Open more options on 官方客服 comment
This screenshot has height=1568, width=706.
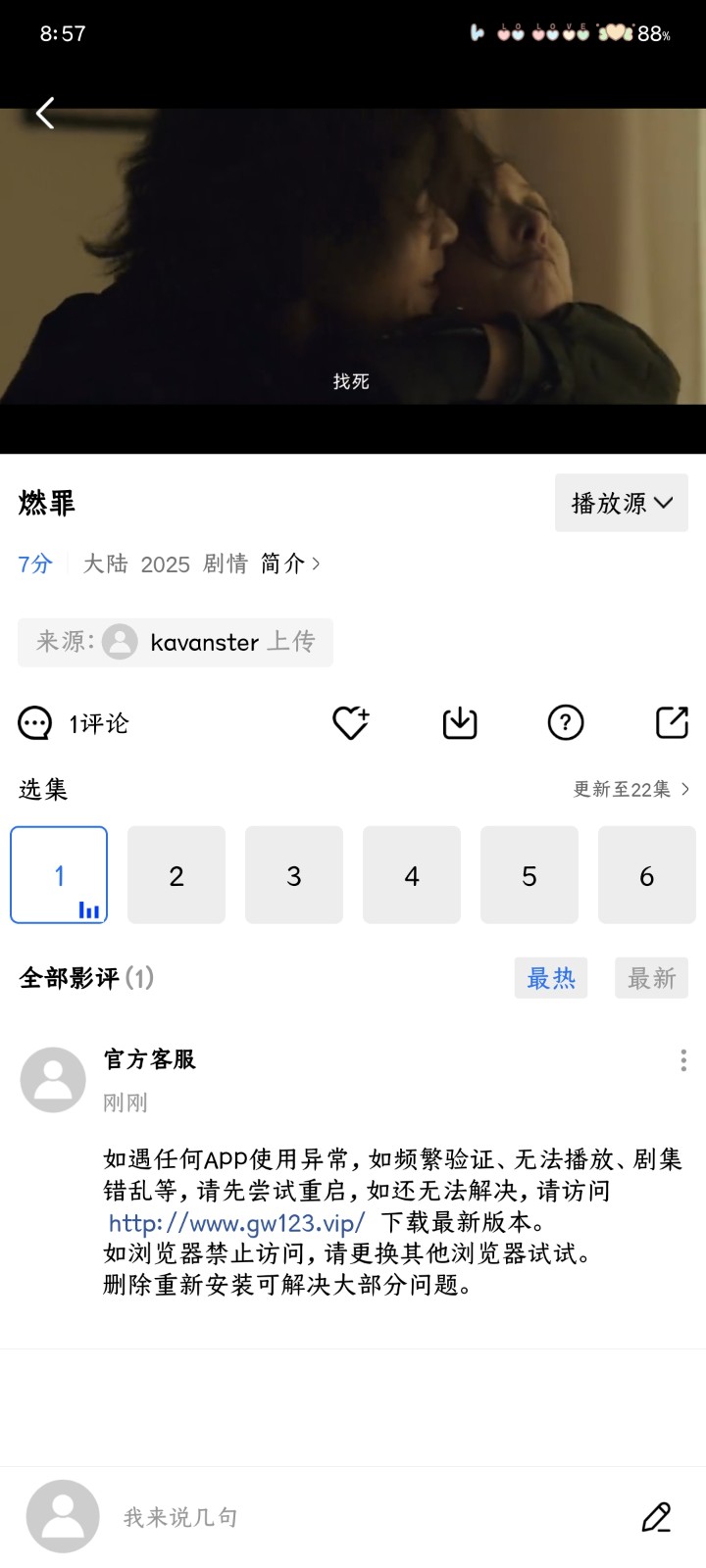[x=683, y=1060]
